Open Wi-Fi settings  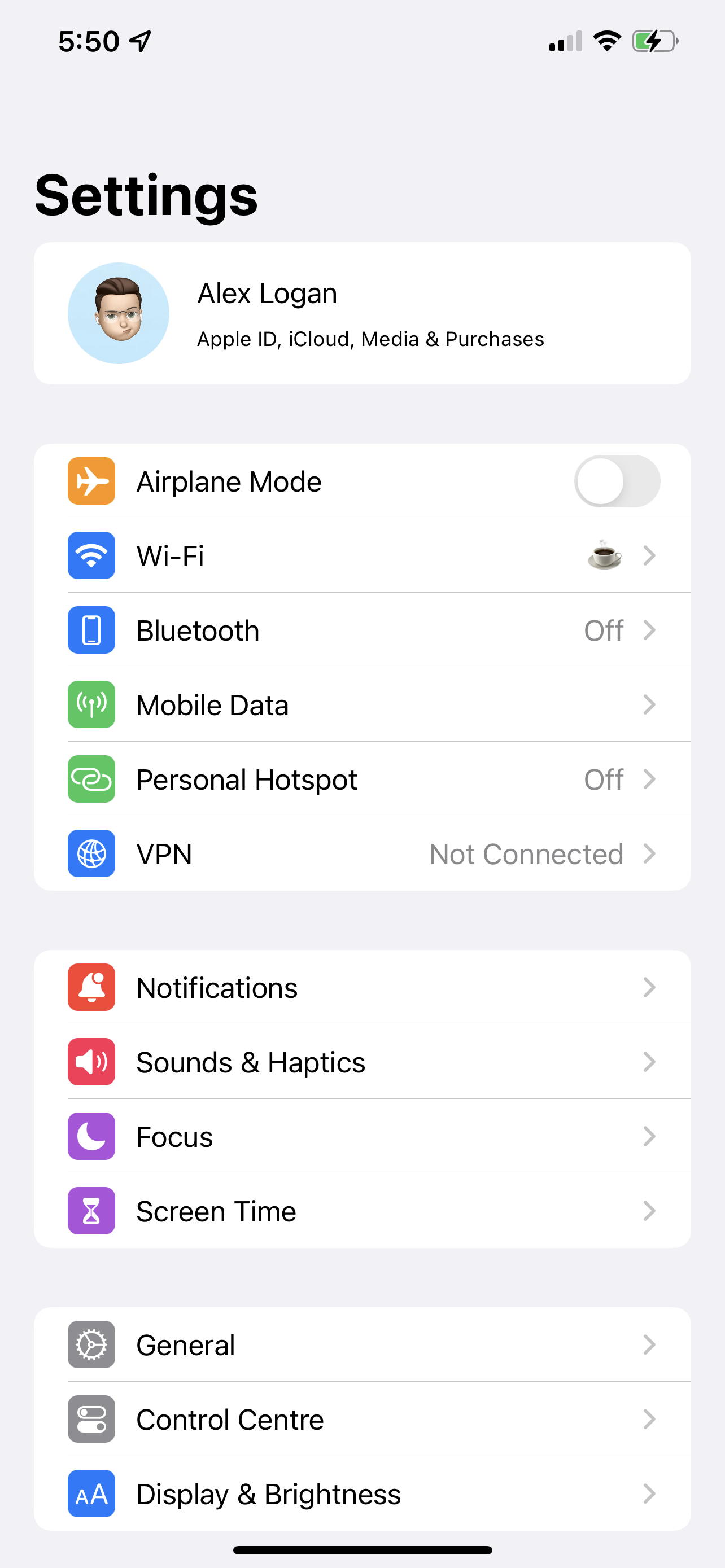pos(362,556)
